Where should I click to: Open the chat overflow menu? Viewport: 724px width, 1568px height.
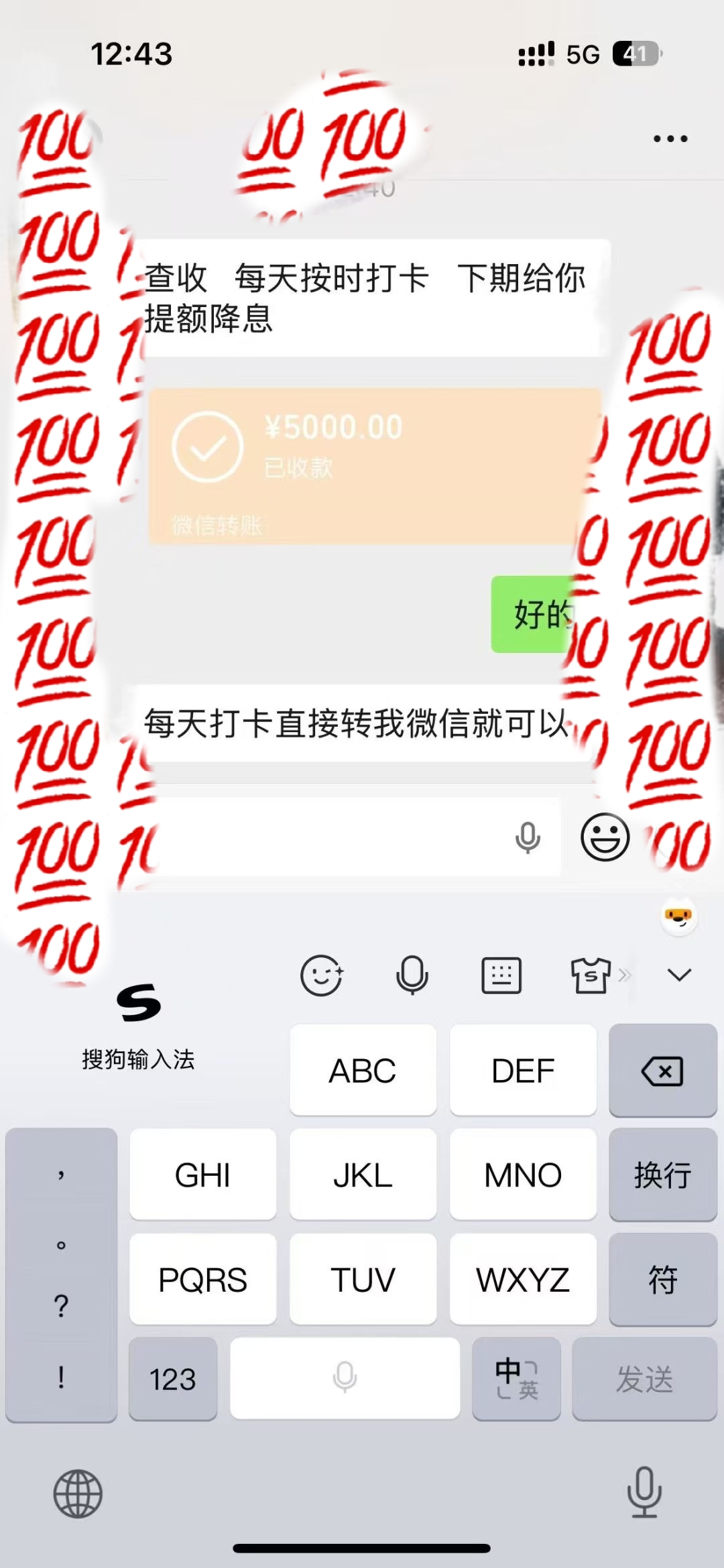(670, 139)
